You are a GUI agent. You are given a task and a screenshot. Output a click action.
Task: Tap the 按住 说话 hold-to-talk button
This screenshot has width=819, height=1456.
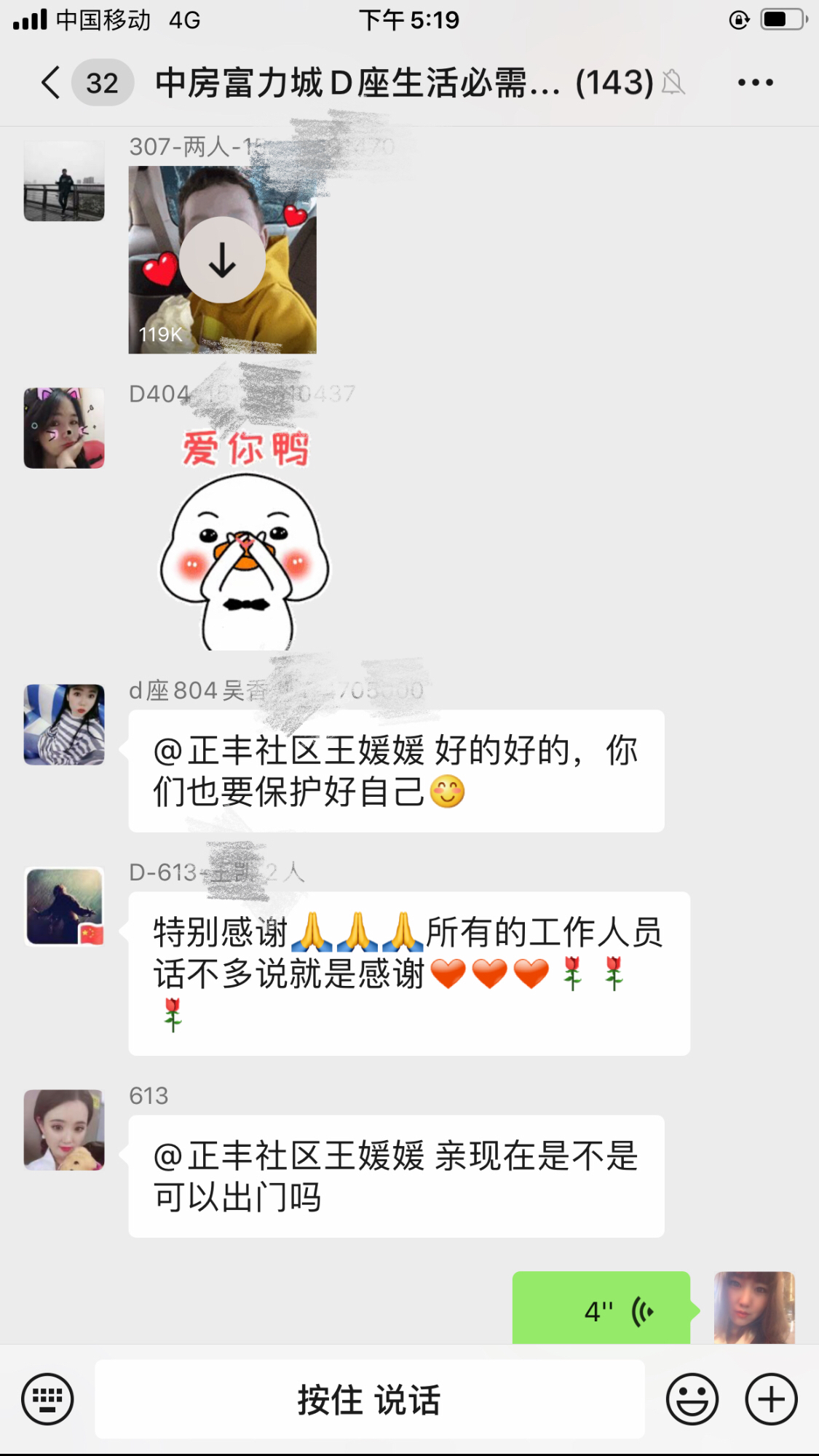[x=370, y=1399]
